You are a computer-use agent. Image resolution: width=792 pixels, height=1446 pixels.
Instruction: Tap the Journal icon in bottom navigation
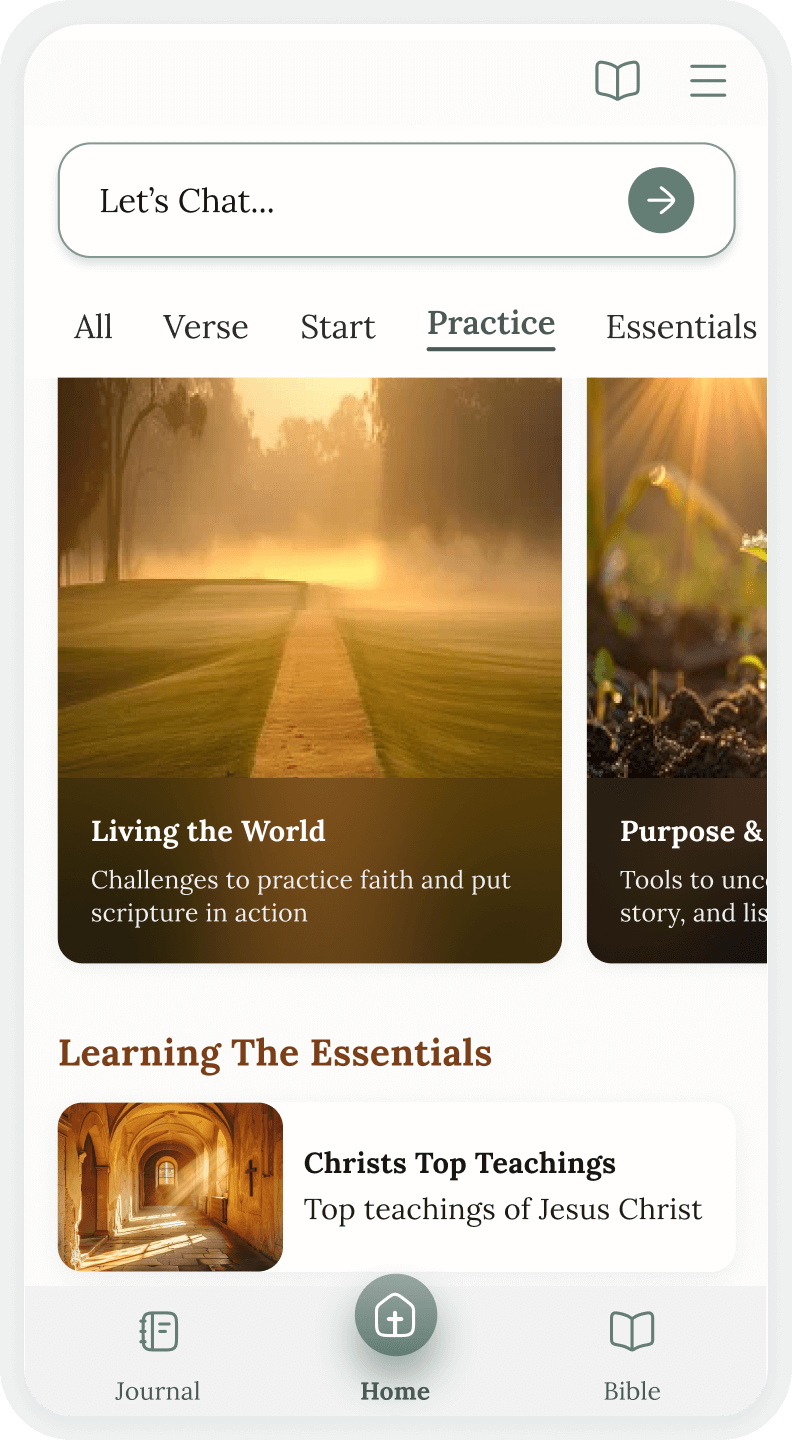click(x=157, y=1331)
